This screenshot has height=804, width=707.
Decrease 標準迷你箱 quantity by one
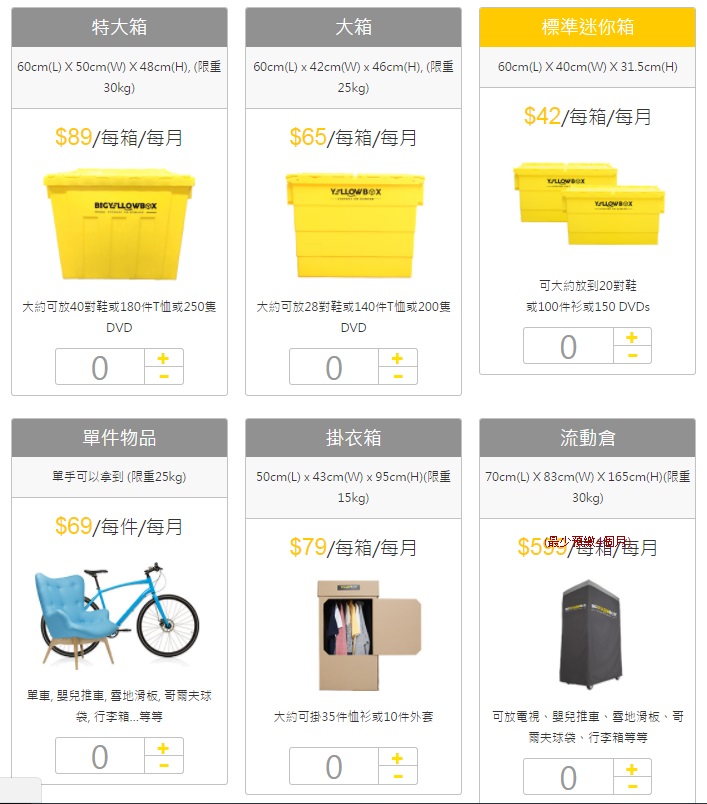(631, 354)
